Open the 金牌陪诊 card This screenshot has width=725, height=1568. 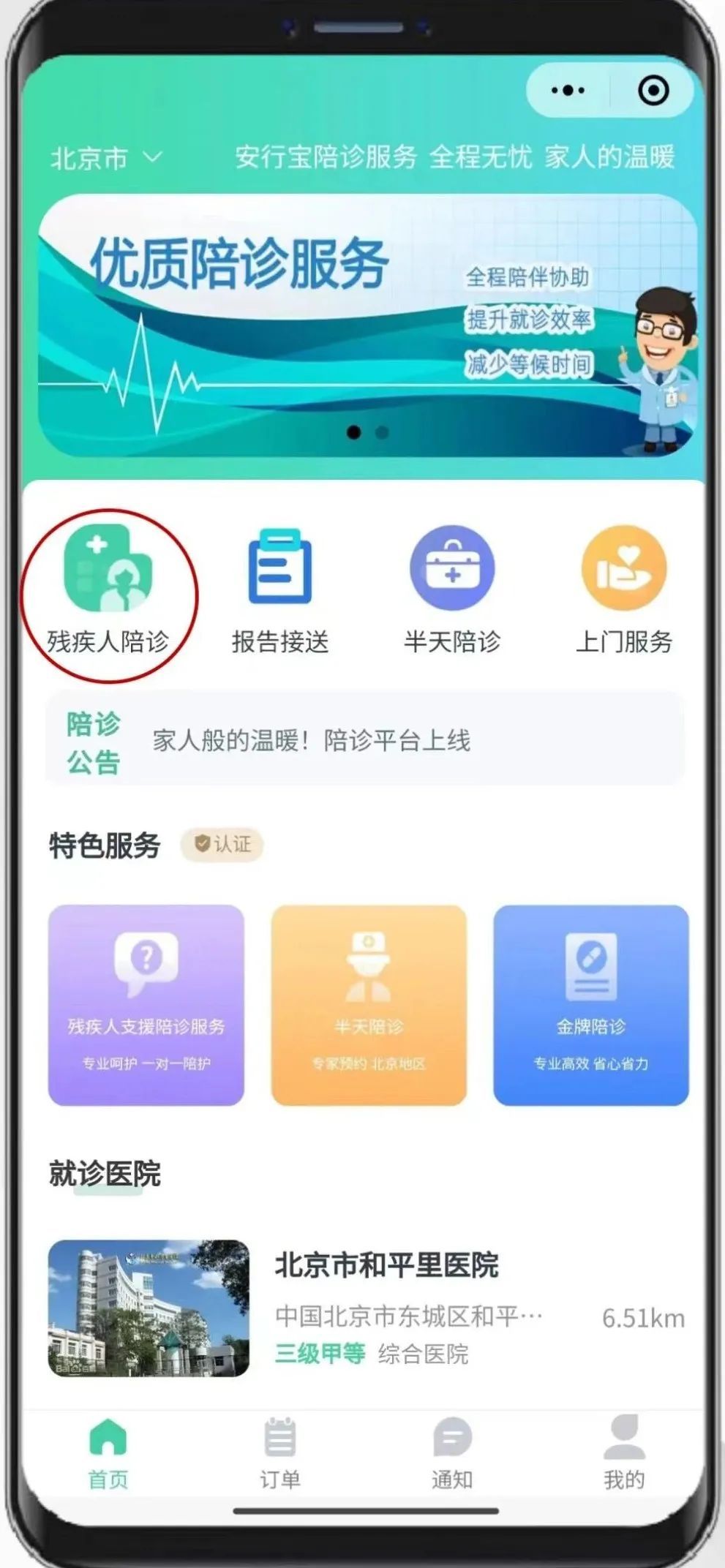(x=591, y=1006)
